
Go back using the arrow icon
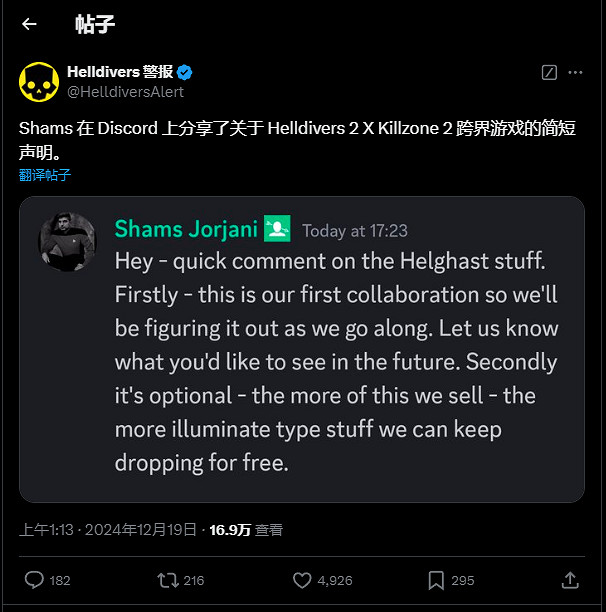[29, 24]
